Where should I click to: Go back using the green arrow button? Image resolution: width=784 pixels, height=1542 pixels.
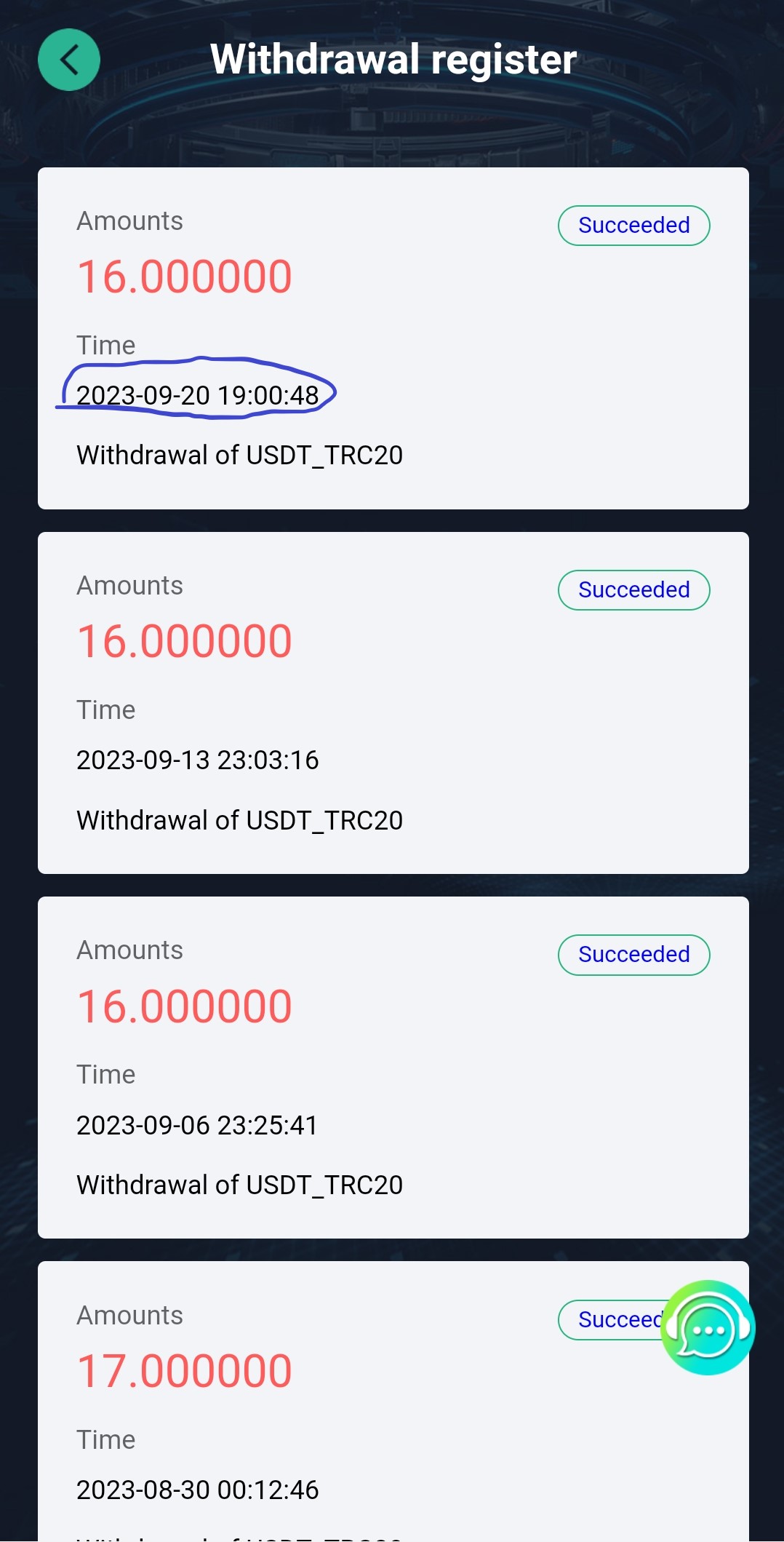pyautogui.click(x=69, y=60)
